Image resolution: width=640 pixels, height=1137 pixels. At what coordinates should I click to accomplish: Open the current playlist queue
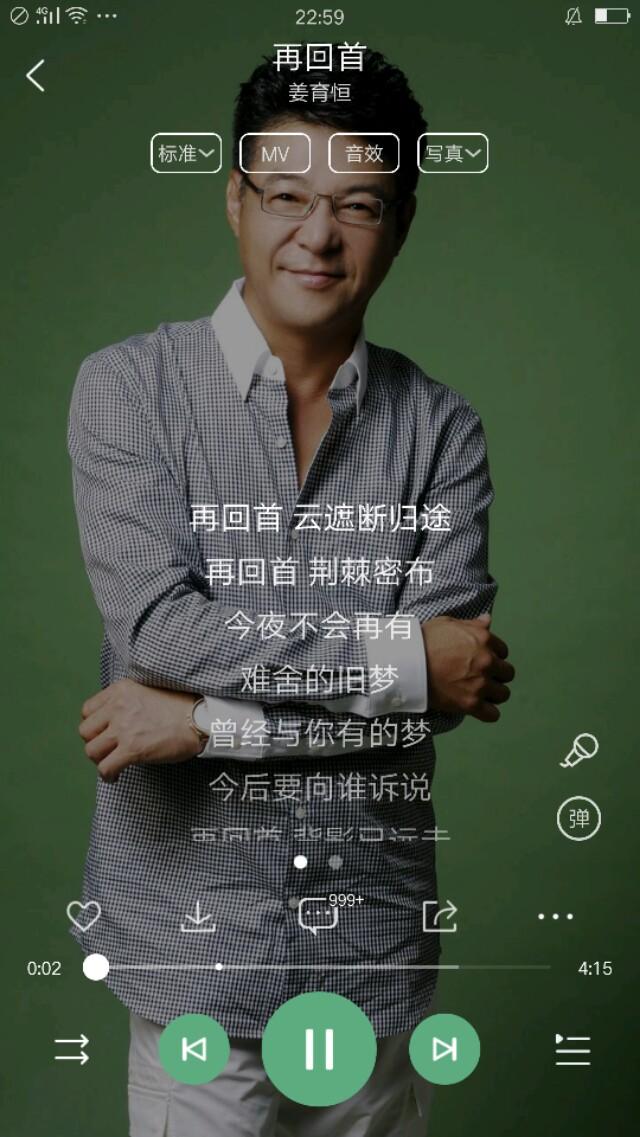pos(572,1049)
